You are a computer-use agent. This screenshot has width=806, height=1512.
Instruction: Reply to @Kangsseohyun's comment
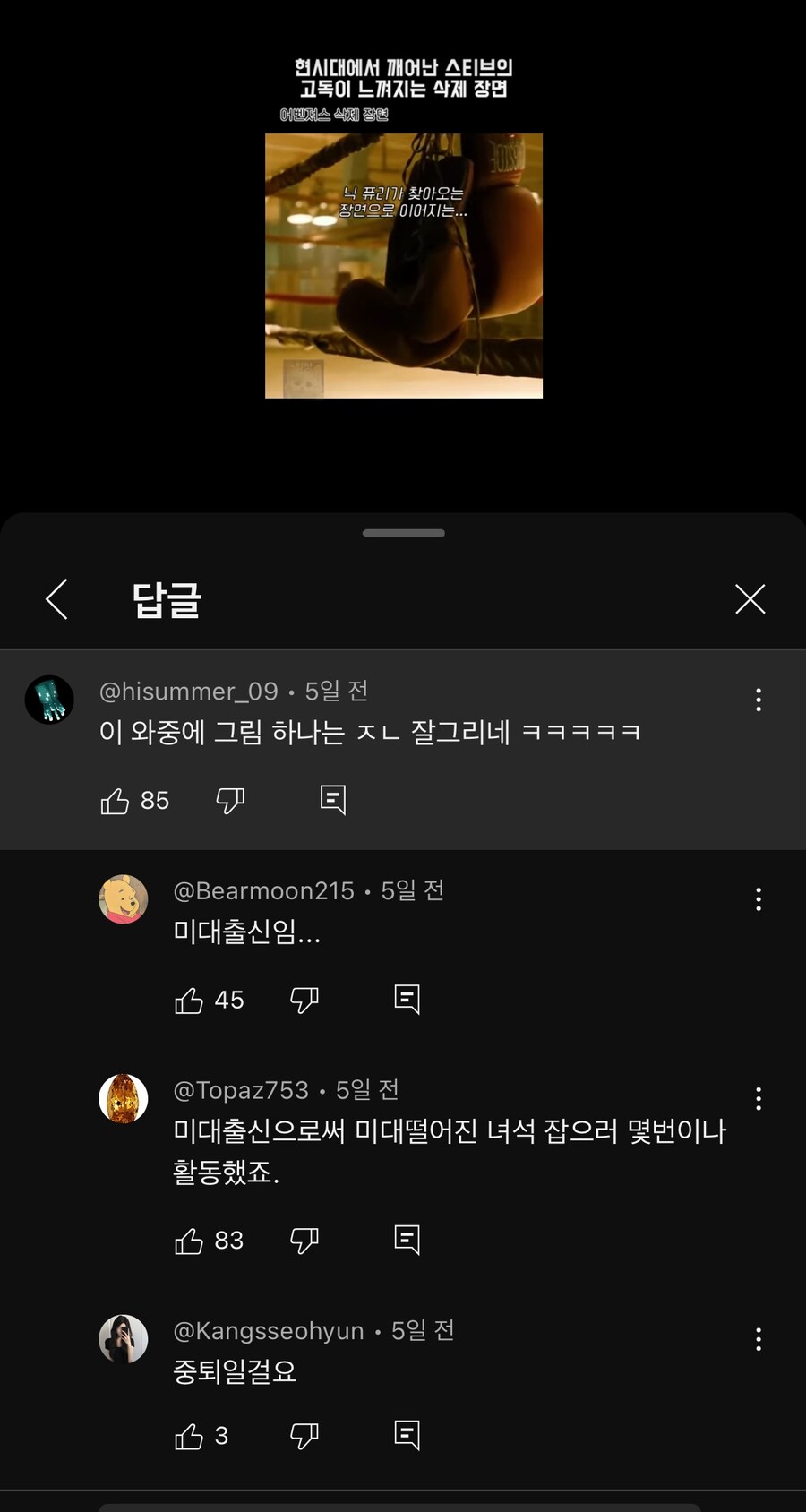click(x=407, y=1435)
